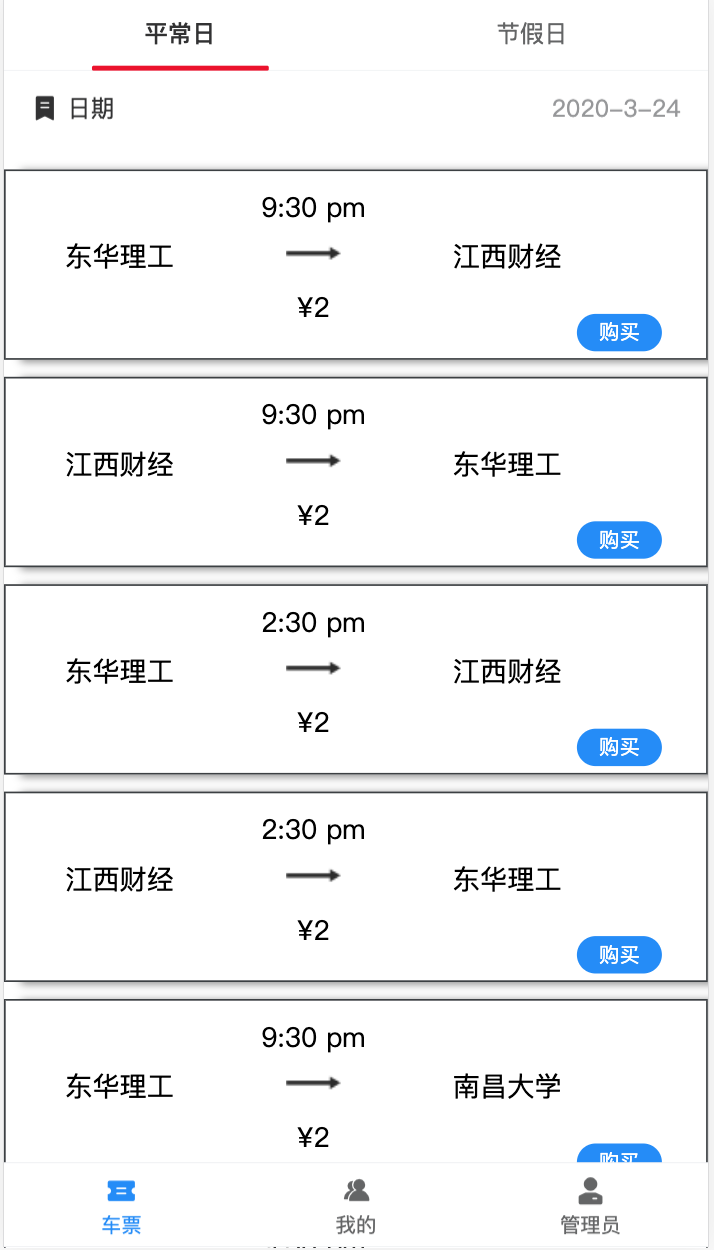Buy 2:30 pm 东华理工 to 江西财经 ticket

click(619, 747)
